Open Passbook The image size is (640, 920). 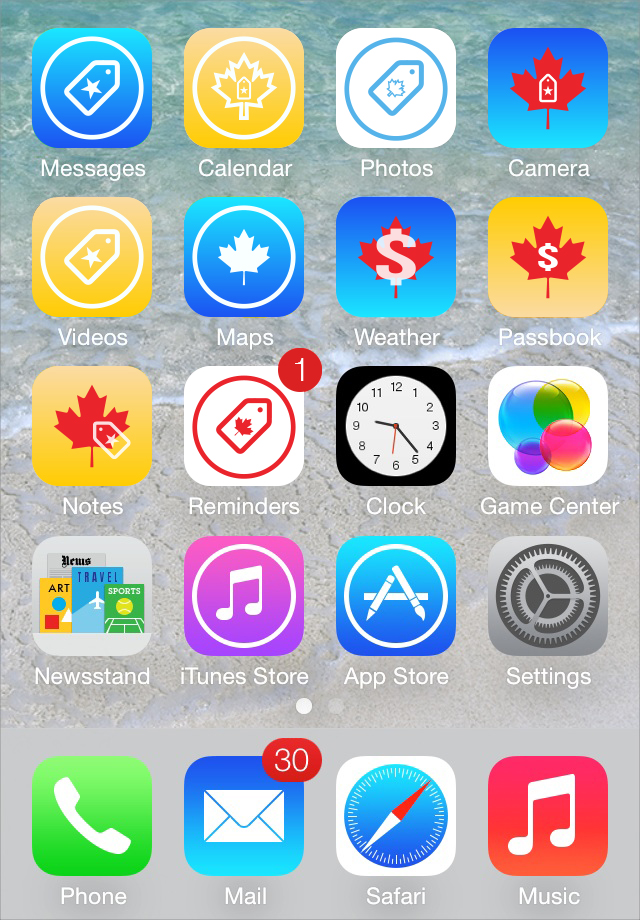coord(548,257)
